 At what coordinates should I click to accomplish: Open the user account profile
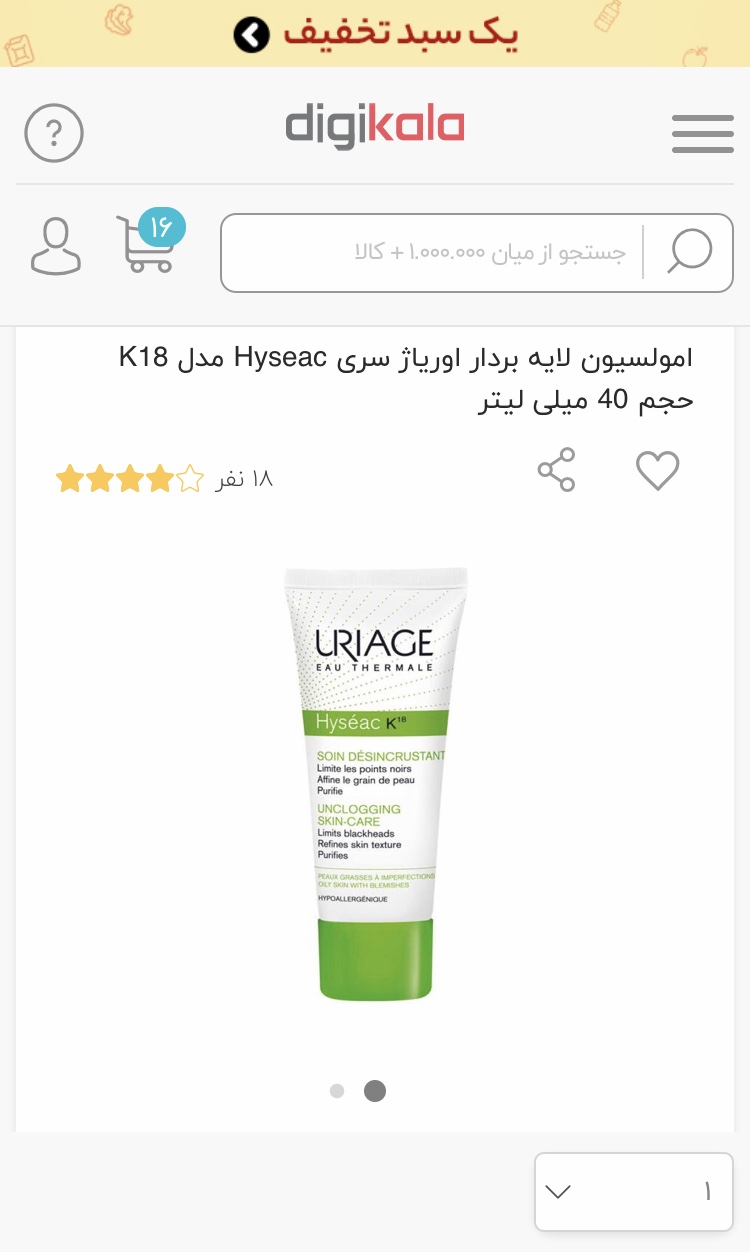[x=55, y=247]
